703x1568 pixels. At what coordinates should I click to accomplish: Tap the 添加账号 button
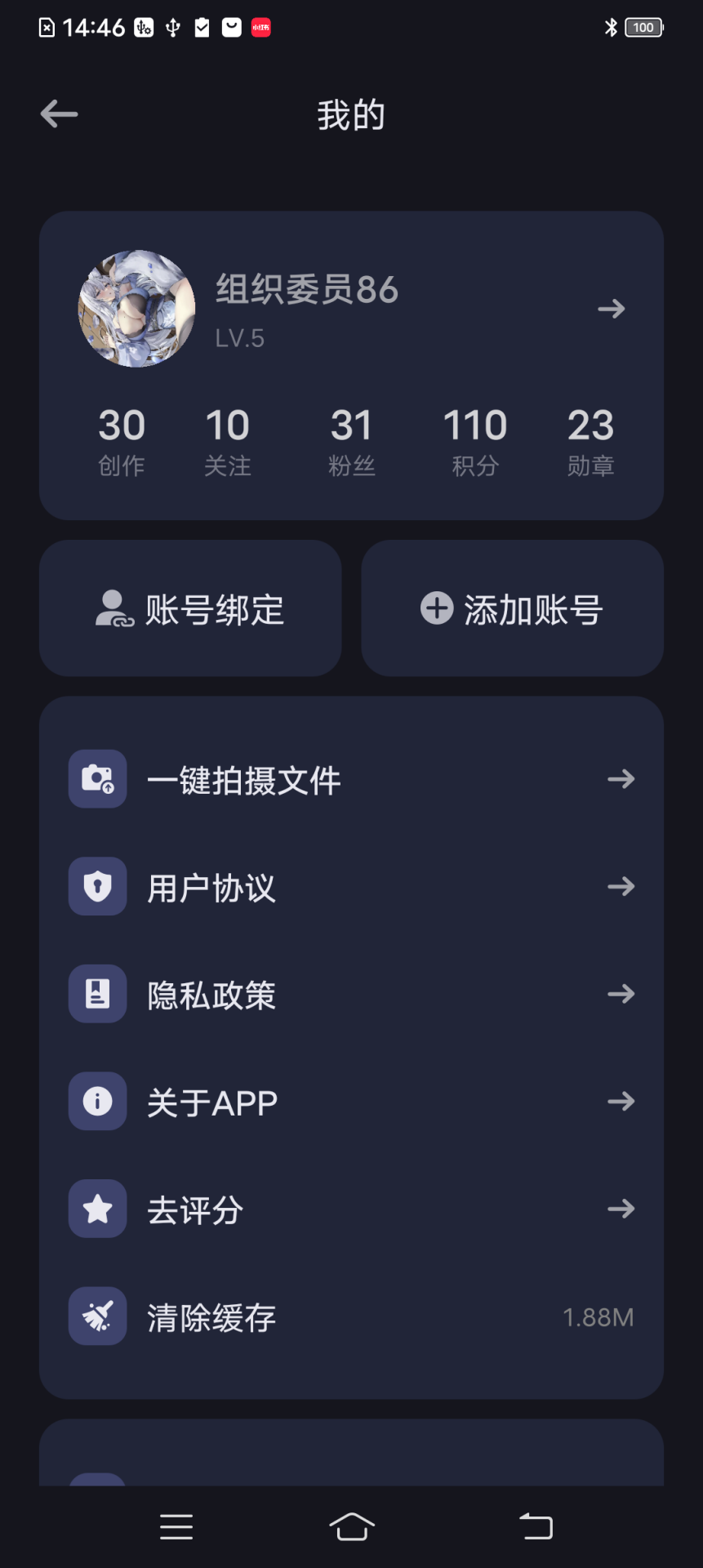(511, 608)
